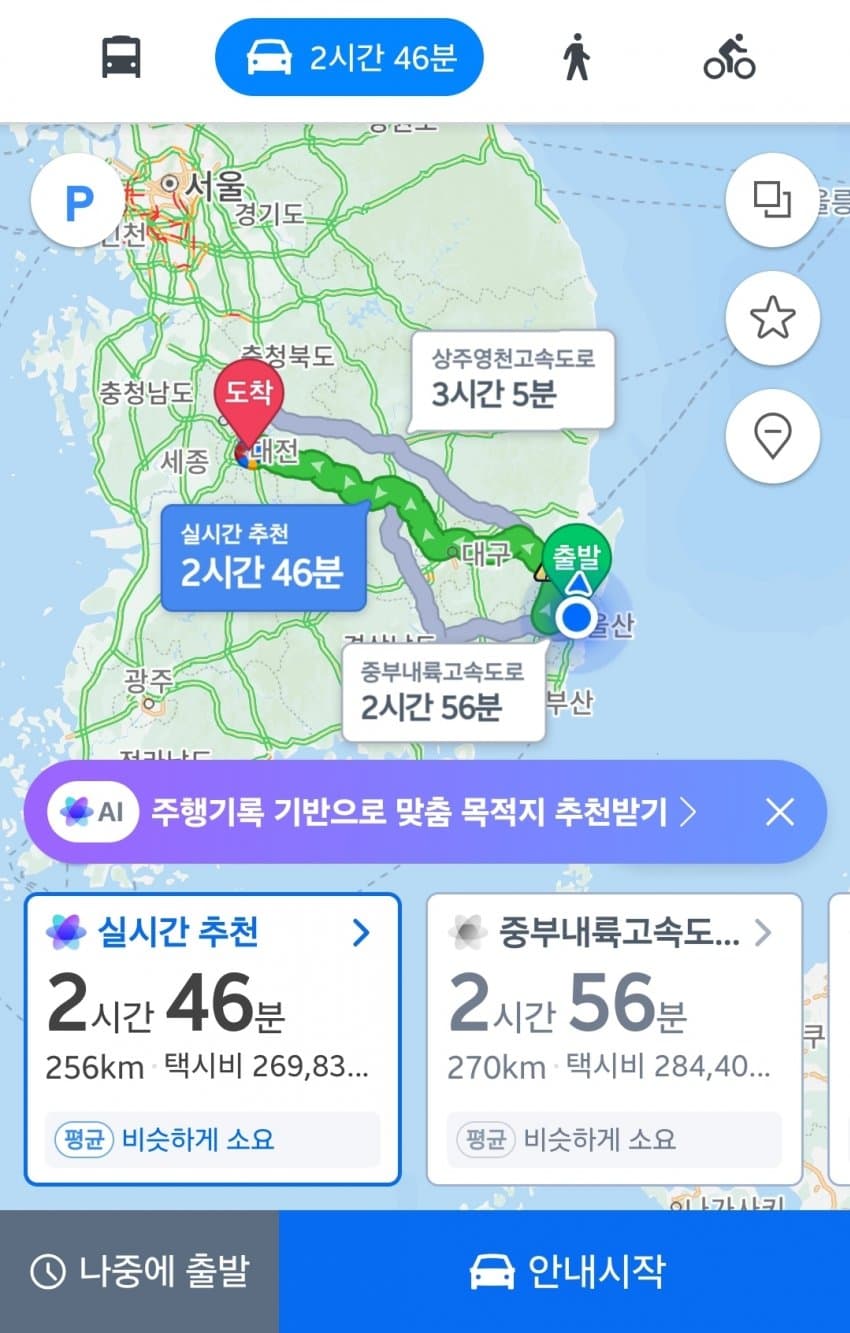The width and height of the screenshot is (850, 1333).
Task: Tap the location pin button
Action: click(x=772, y=436)
